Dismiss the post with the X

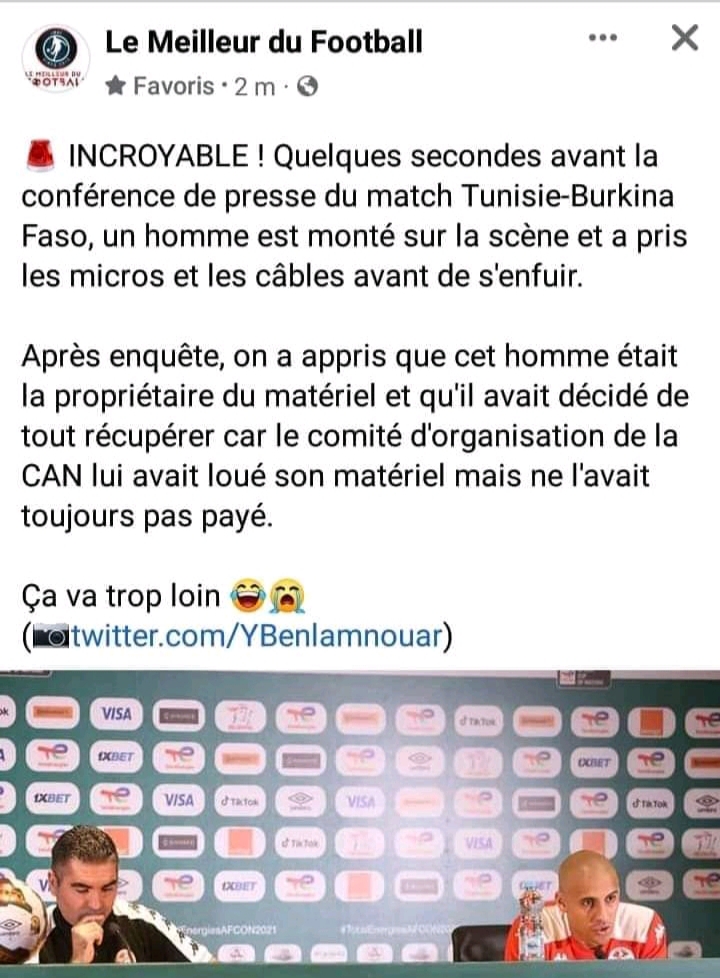pyautogui.click(x=684, y=39)
